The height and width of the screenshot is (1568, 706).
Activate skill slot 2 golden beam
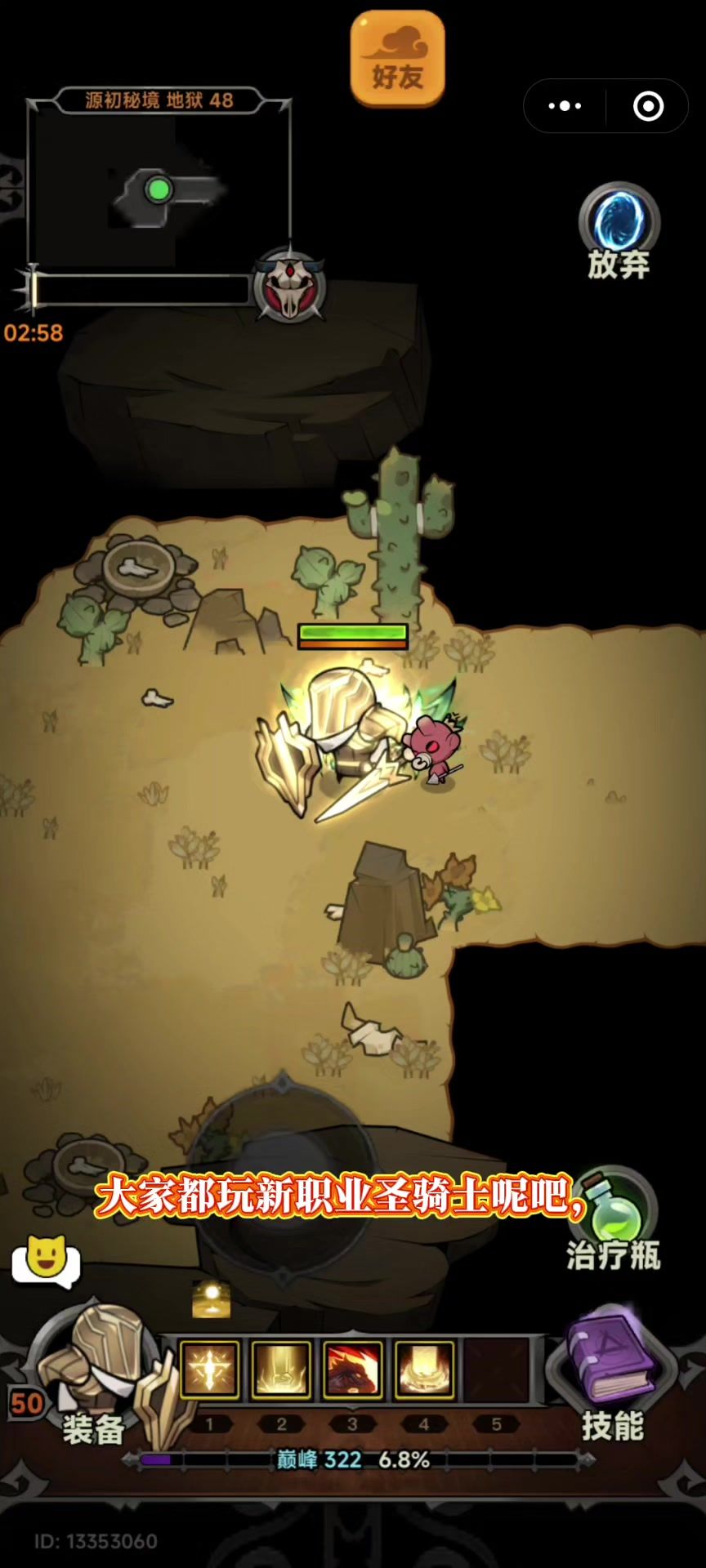(x=281, y=1370)
